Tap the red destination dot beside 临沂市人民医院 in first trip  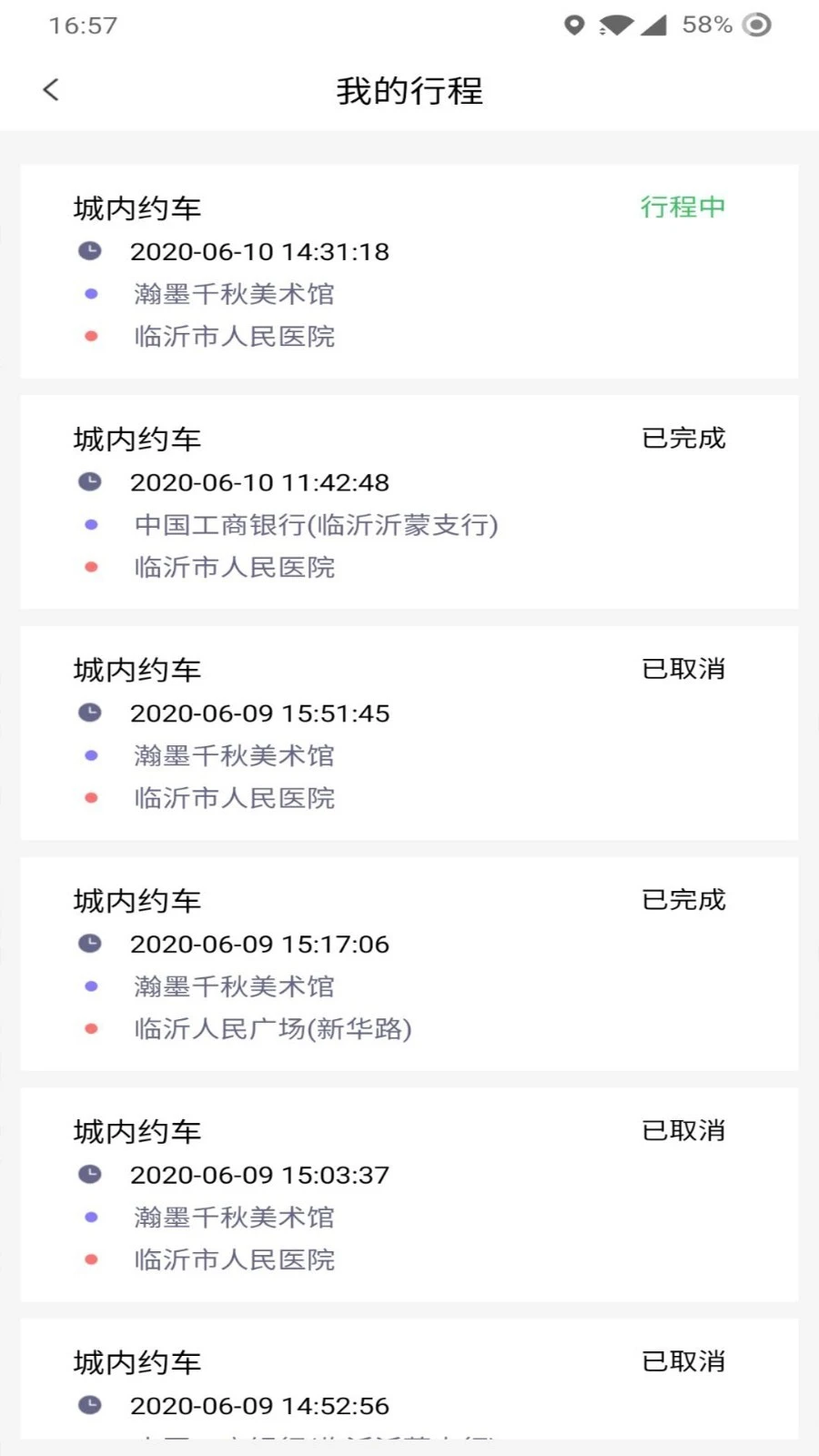click(x=90, y=336)
